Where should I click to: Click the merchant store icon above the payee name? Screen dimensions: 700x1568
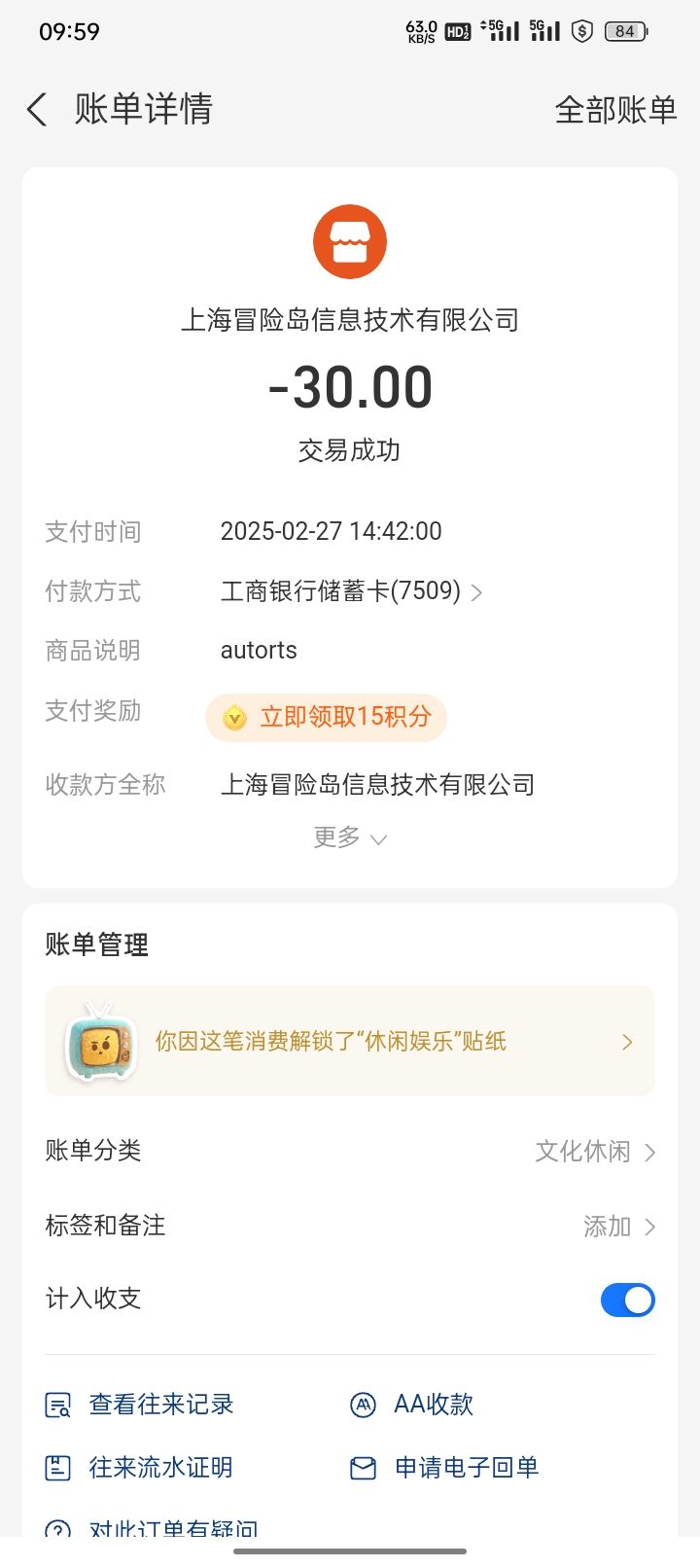tap(348, 240)
